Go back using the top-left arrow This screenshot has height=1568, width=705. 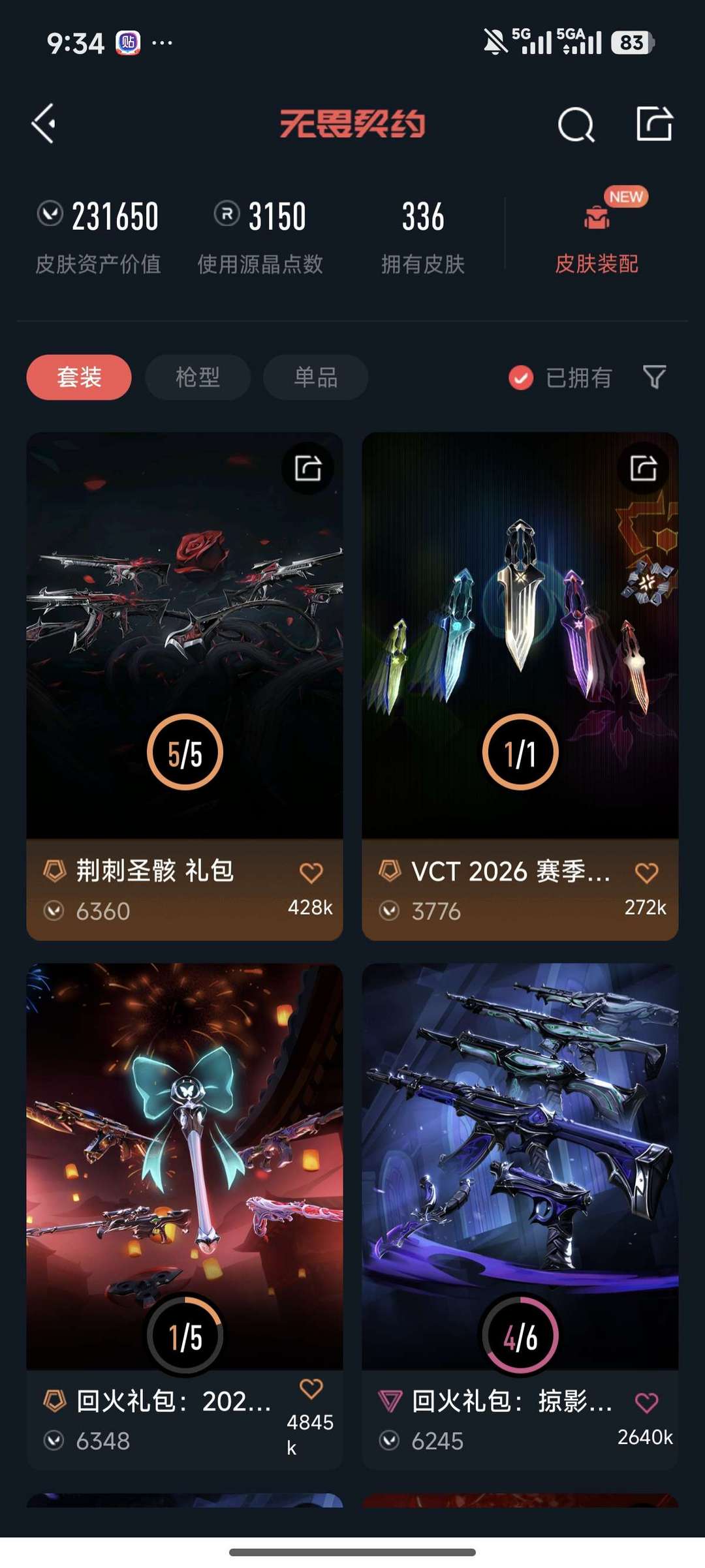click(x=44, y=123)
